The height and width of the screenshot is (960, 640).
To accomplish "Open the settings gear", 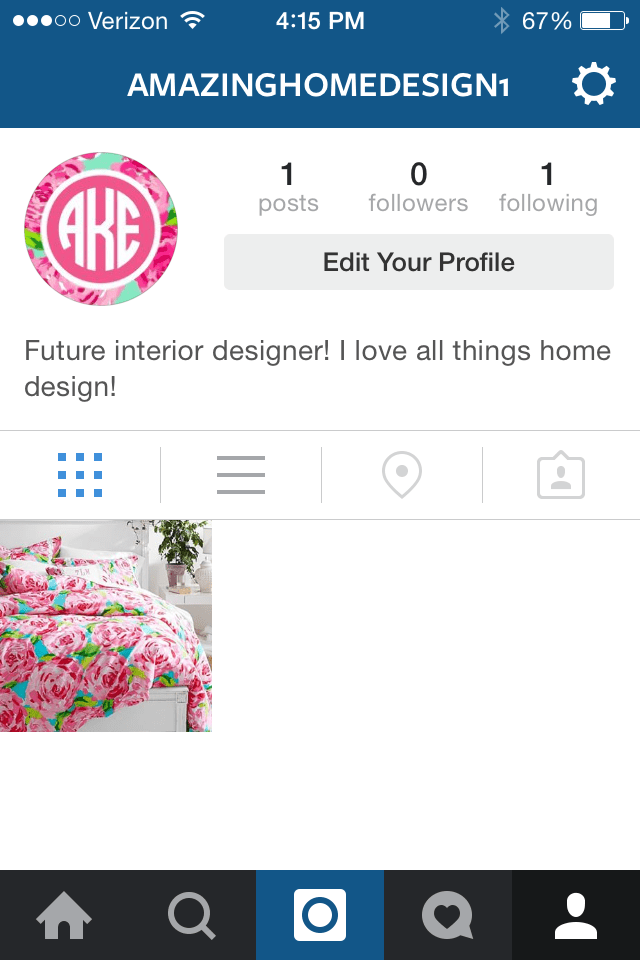I will click(593, 85).
